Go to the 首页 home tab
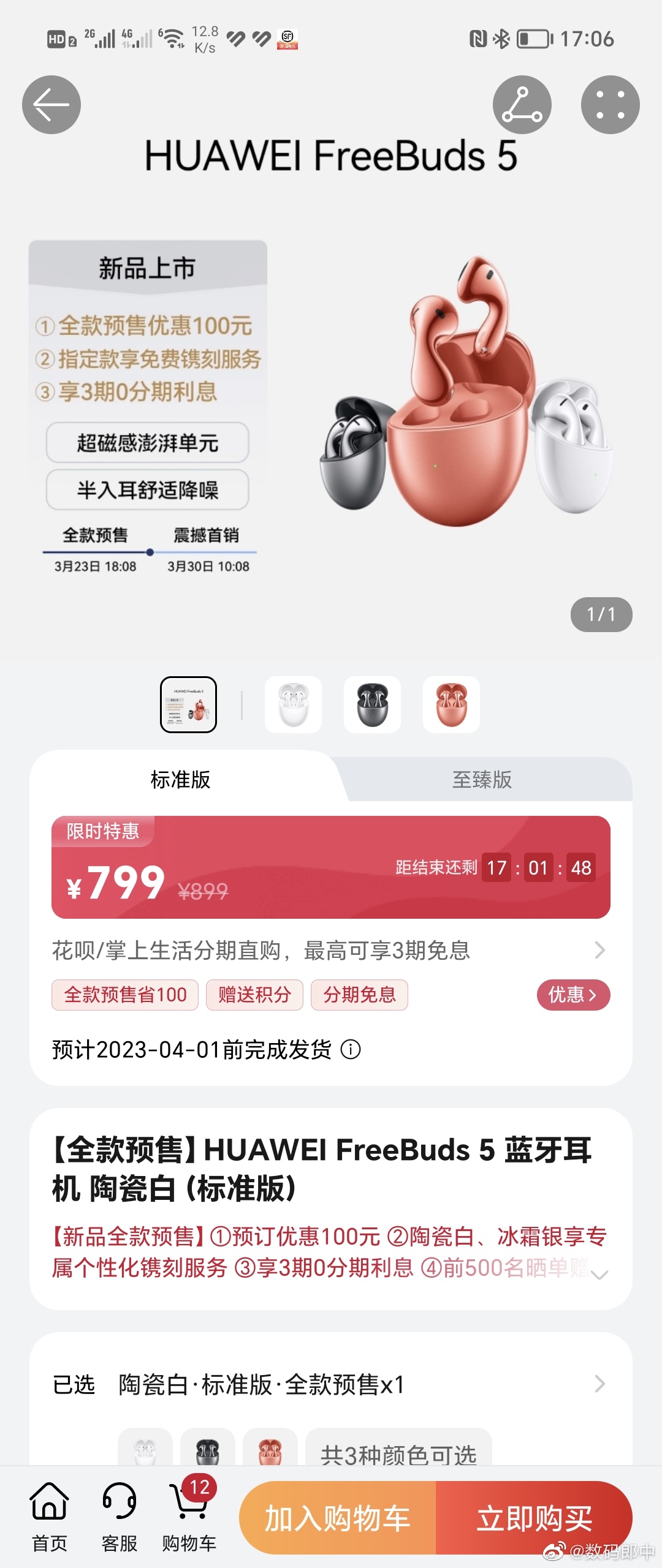The width and height of the screenshot is (662, 1568). (x=49, y=1517)
